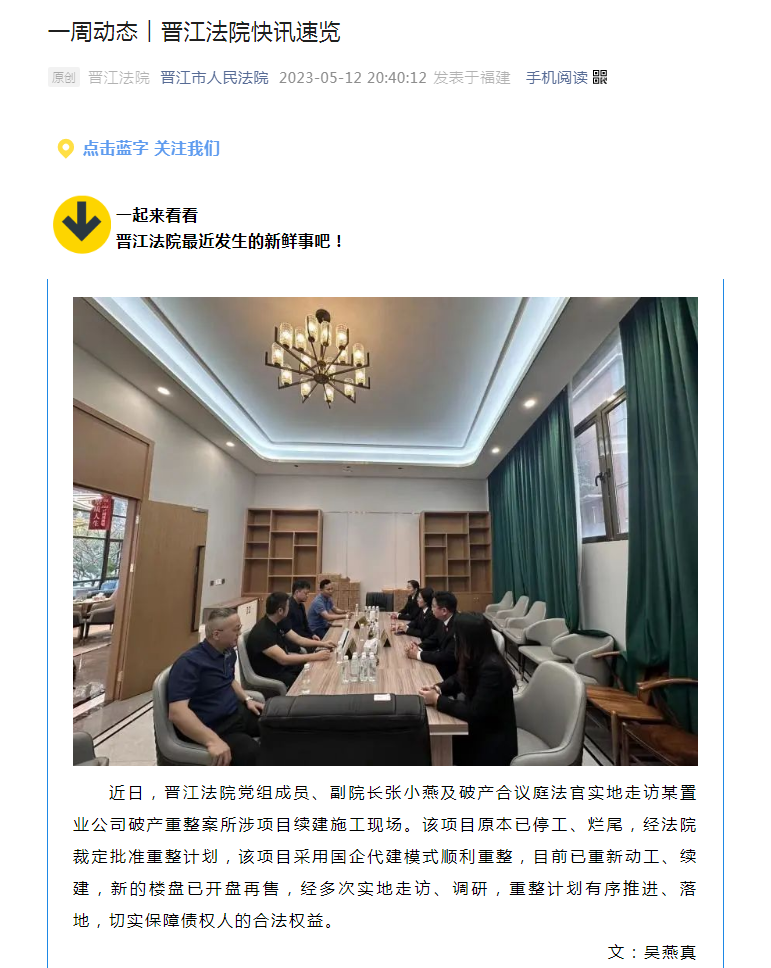Tap 点击蓝字 关注我们 to follow
This screenshot has width=771, height=968.
click(x=150, y=148)
